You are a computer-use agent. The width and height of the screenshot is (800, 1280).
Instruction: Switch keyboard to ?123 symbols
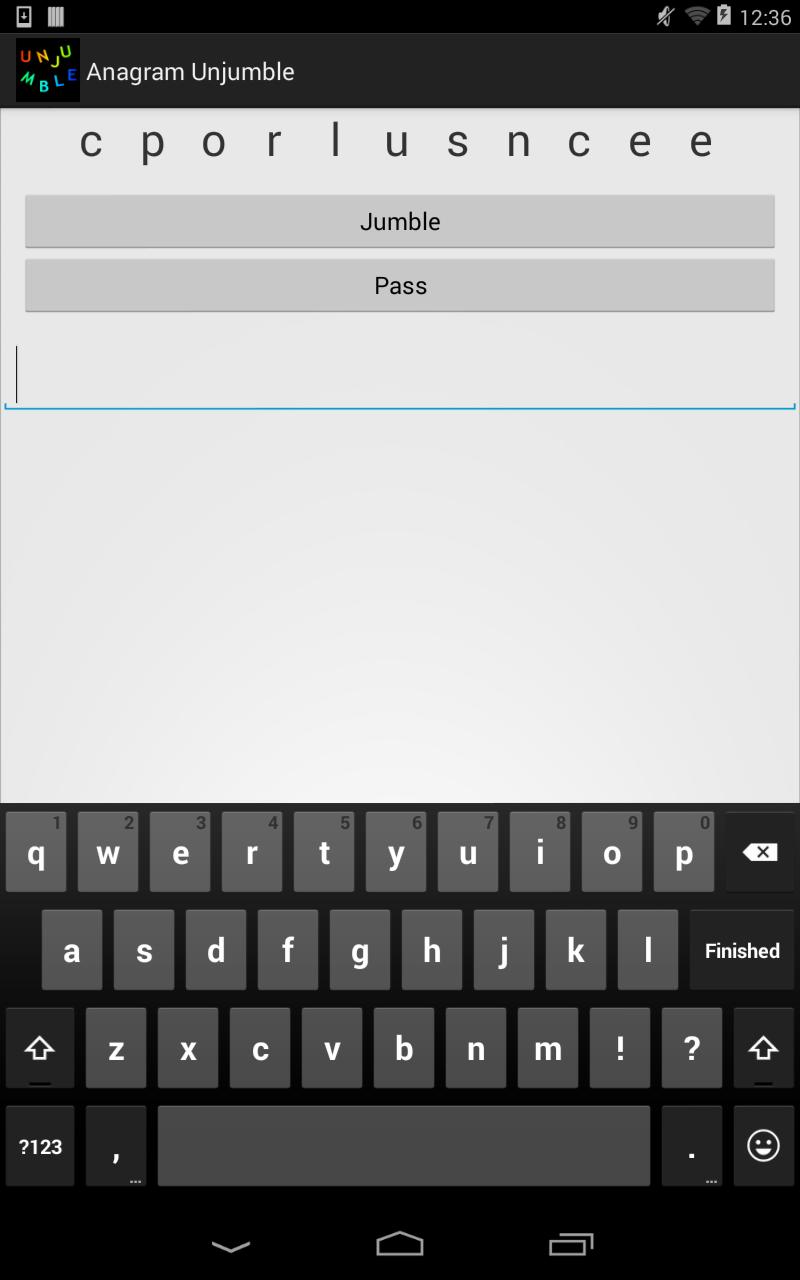pos(40,1146)
